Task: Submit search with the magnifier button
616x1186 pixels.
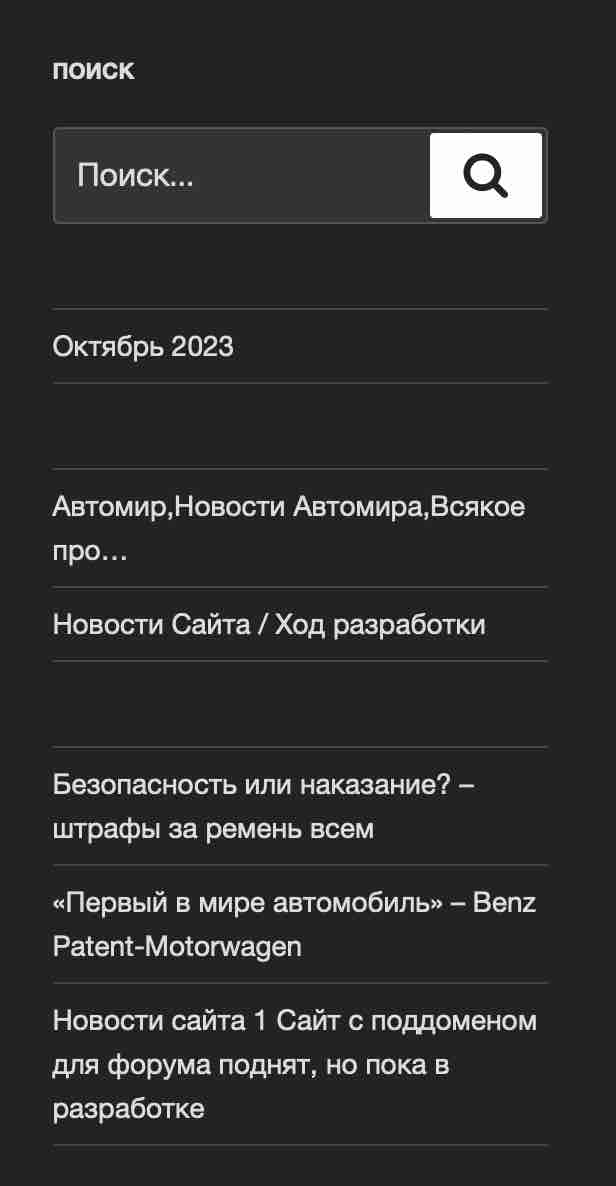Action: (x=486, y=176)
